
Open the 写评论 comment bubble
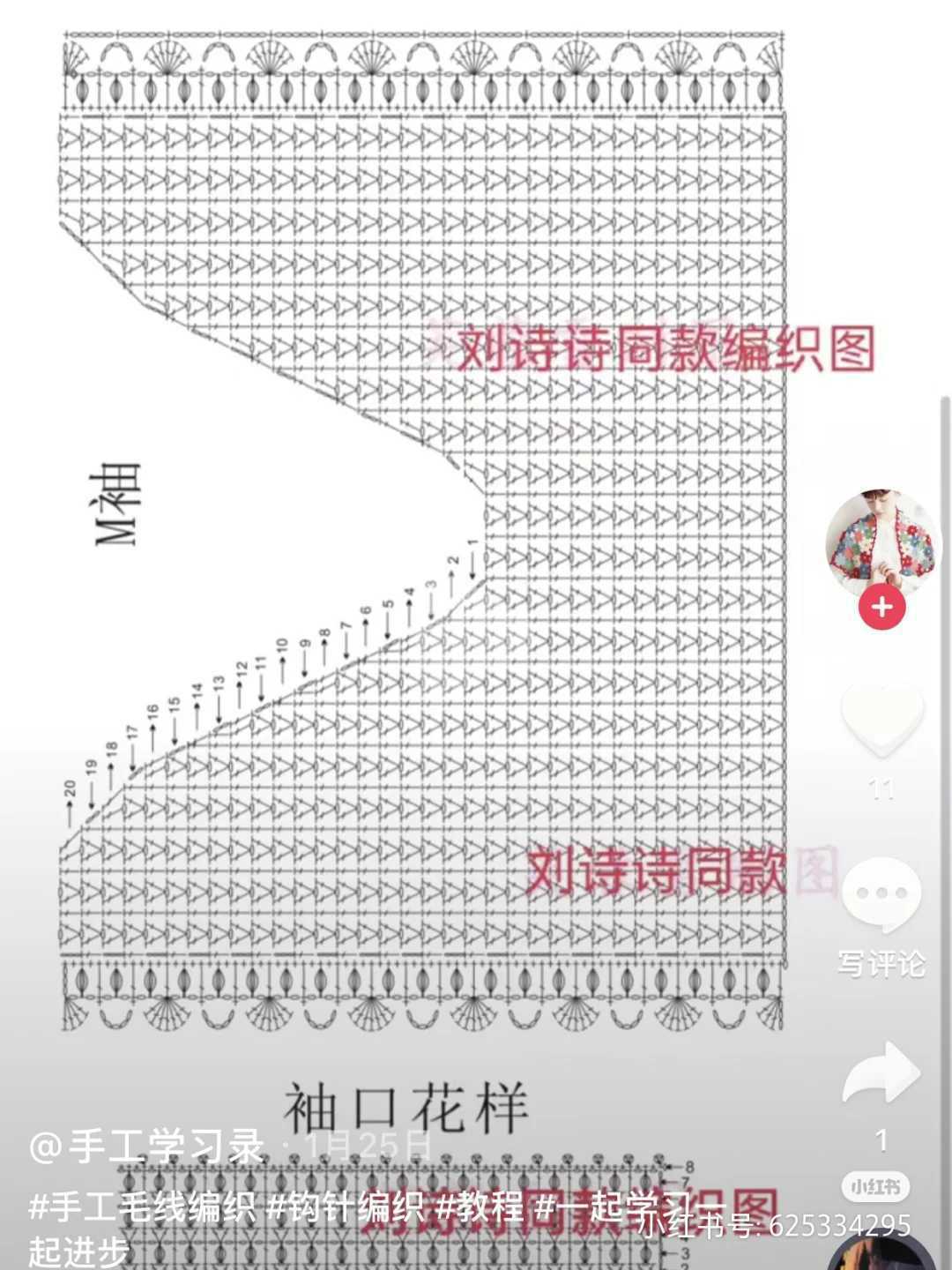tap(881, 895)
